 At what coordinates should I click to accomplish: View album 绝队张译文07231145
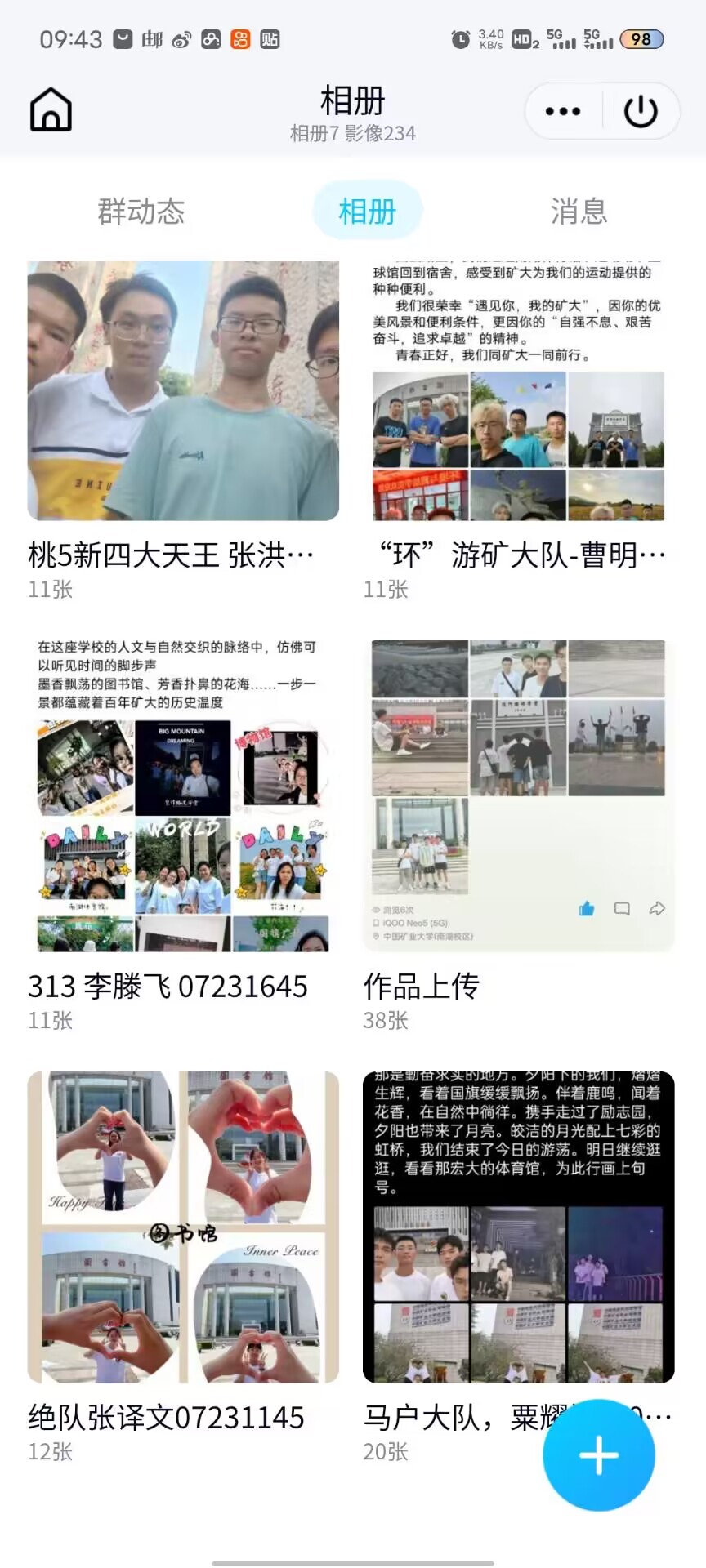[x=183, y=1227]
